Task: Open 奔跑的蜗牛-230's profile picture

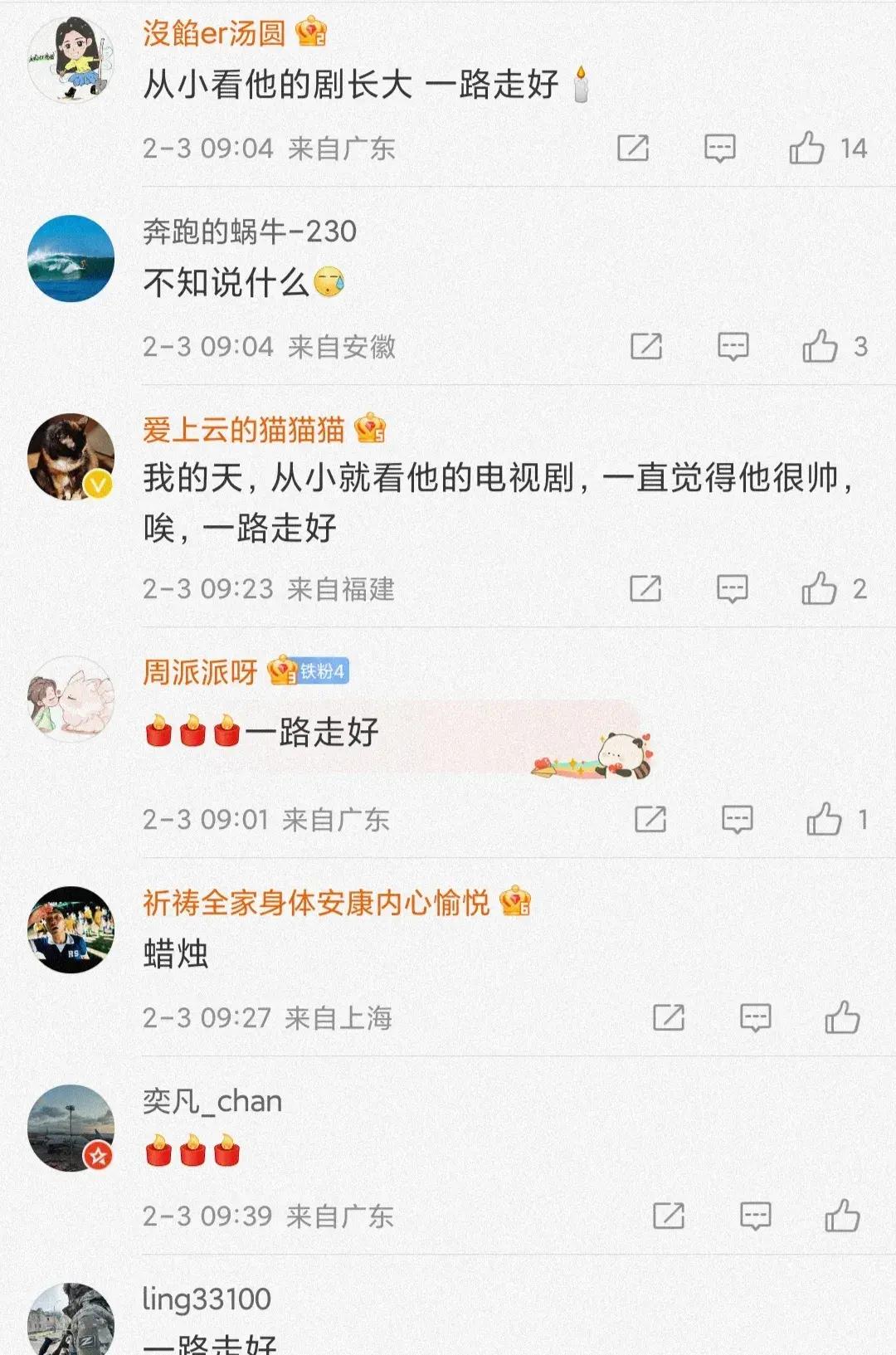Action: click(71, 258)
